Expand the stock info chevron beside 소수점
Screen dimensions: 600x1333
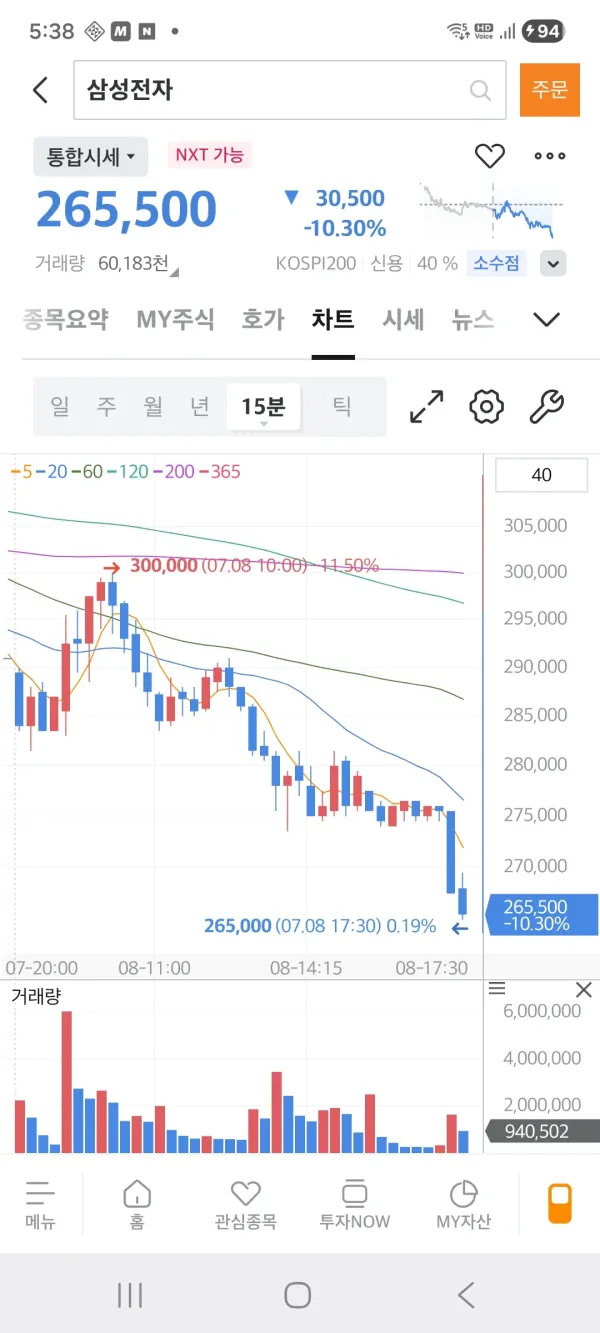(553, 264)
